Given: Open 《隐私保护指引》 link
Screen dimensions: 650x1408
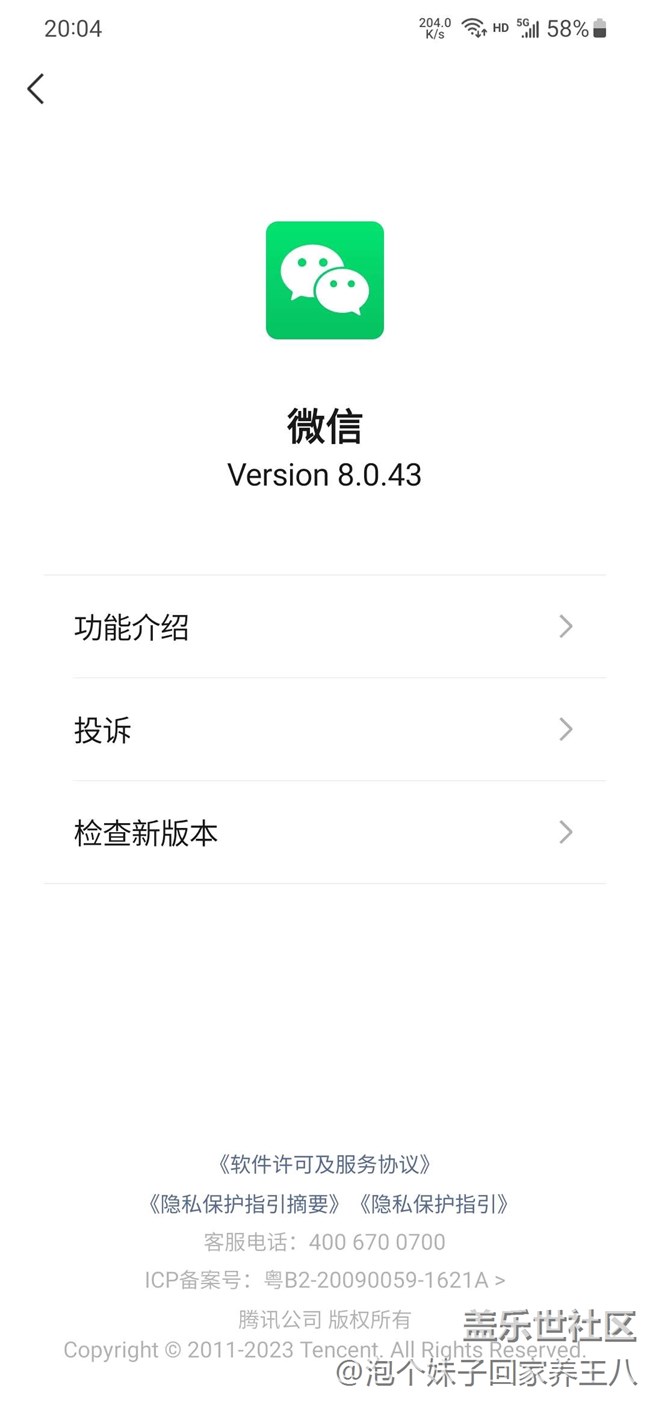Looking at the screenshot, I should [432, 1203].
